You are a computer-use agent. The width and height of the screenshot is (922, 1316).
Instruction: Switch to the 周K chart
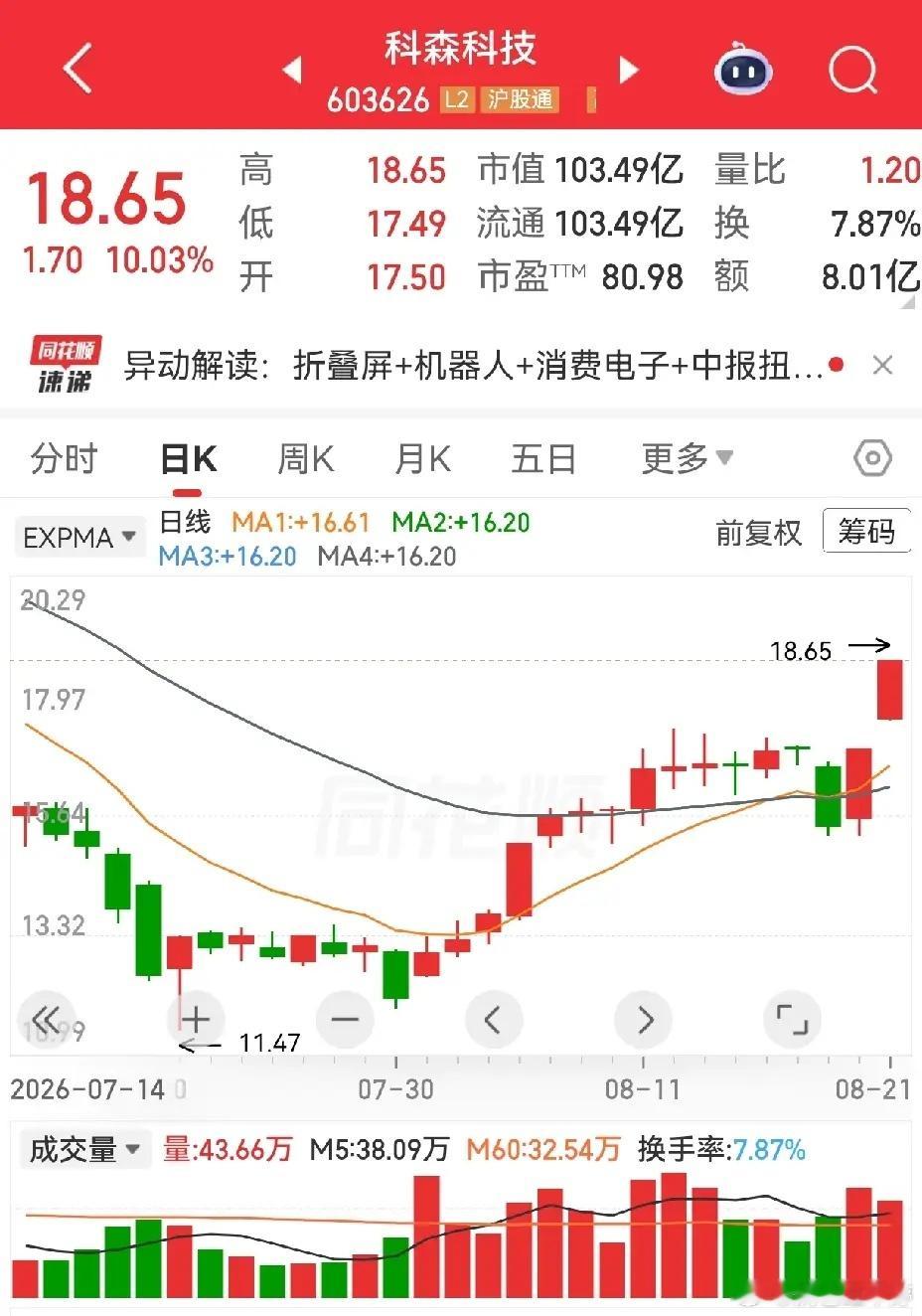point(305,459)
